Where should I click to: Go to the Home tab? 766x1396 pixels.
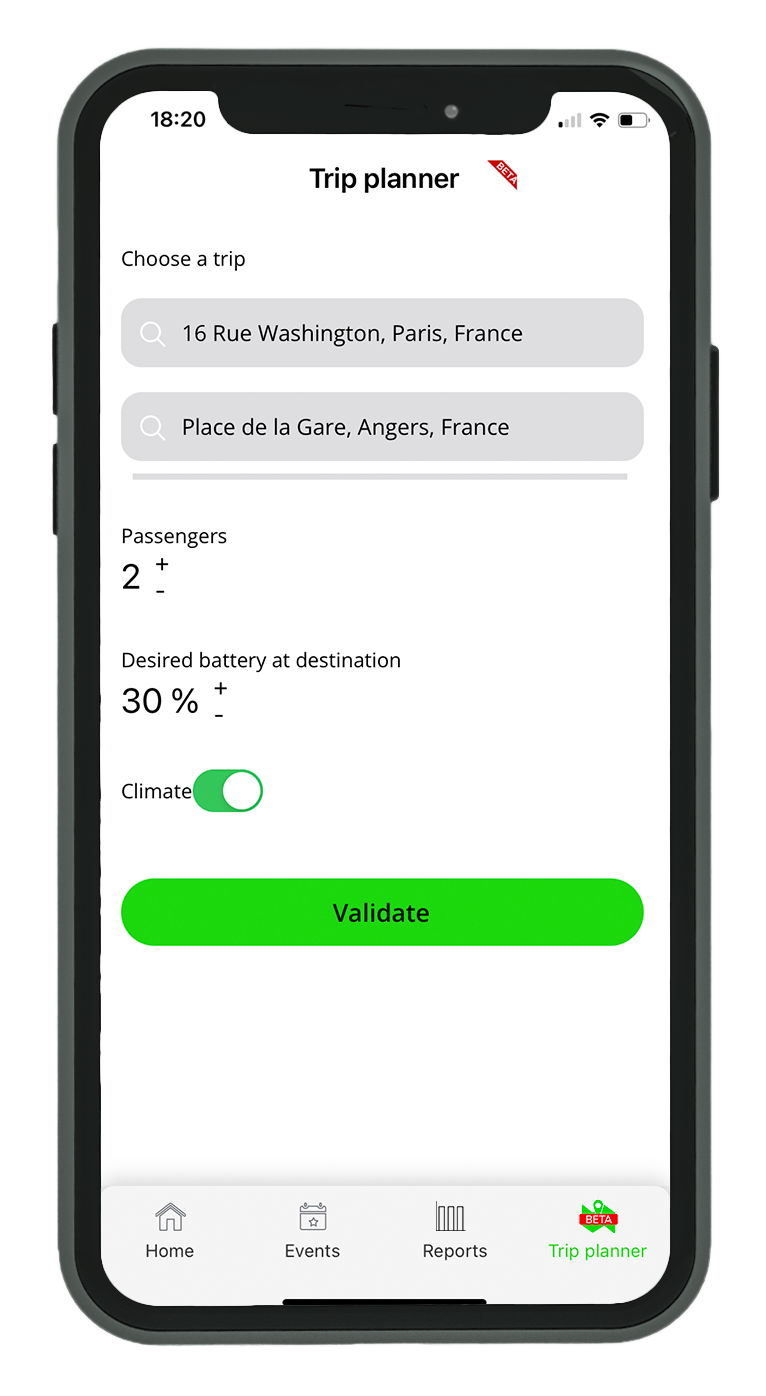[170, 1231]
